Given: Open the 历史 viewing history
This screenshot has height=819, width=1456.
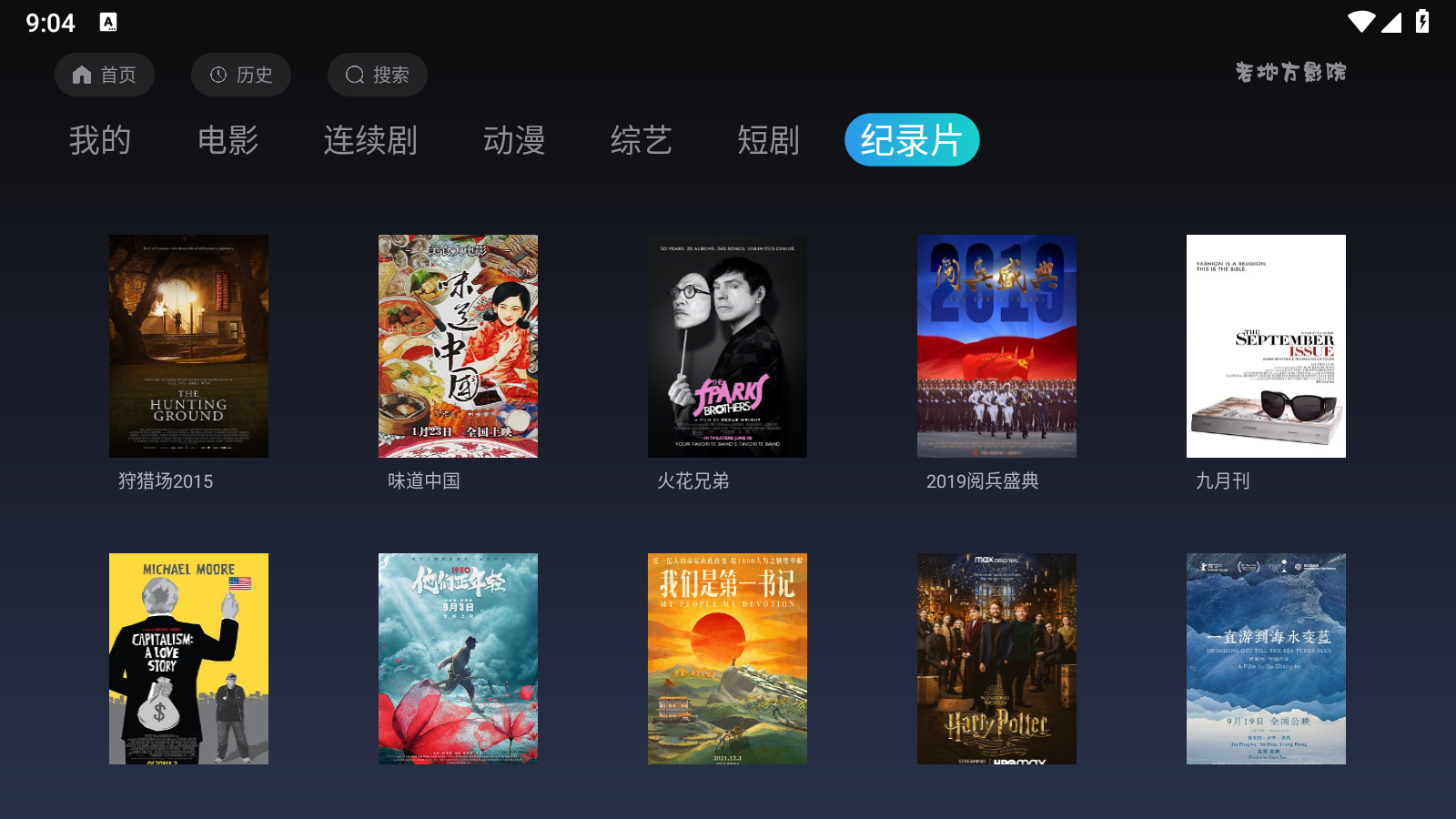Looking at the screenshot, I should [240, 75].
